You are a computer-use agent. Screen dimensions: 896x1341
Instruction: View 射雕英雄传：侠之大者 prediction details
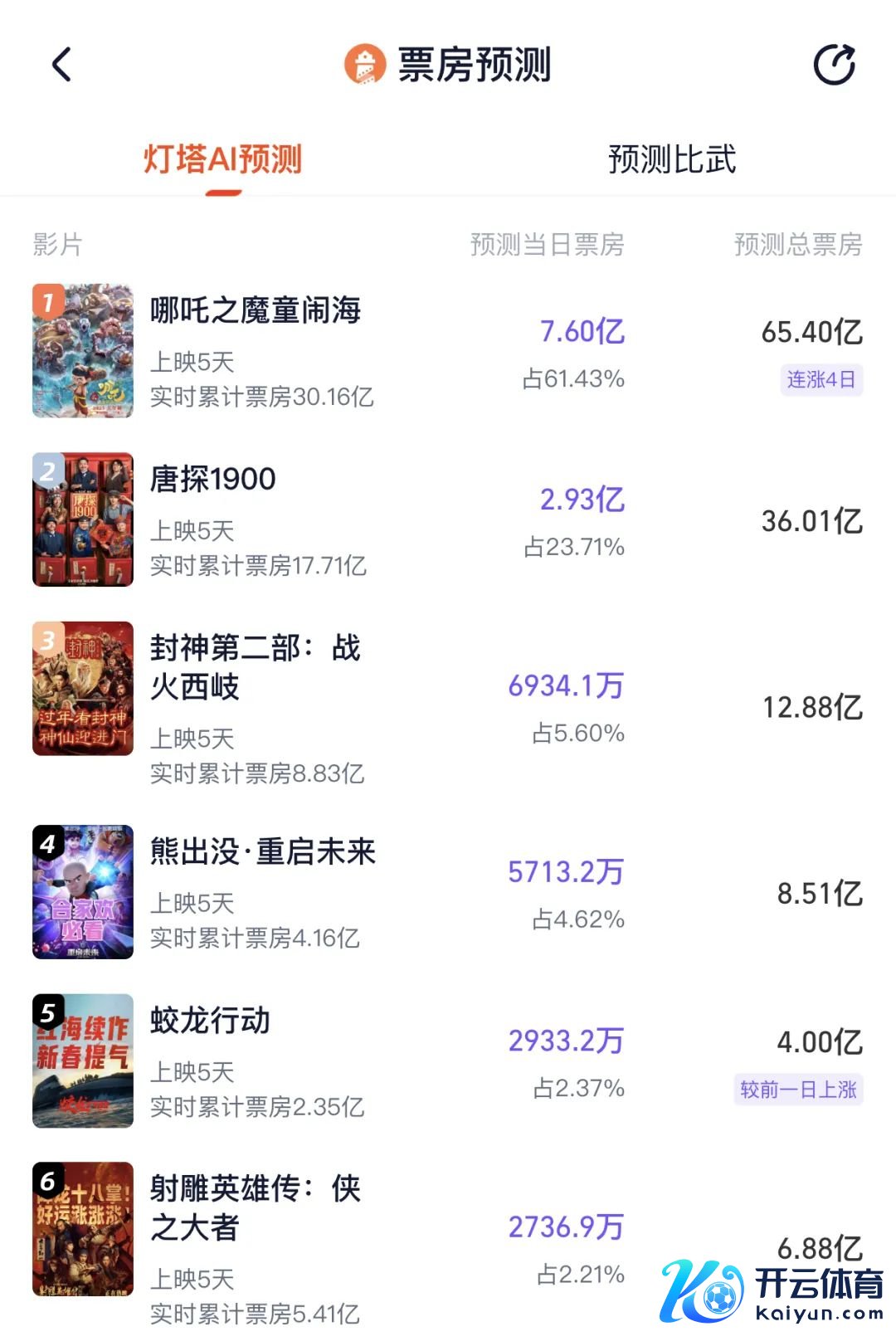point(256,1207)
